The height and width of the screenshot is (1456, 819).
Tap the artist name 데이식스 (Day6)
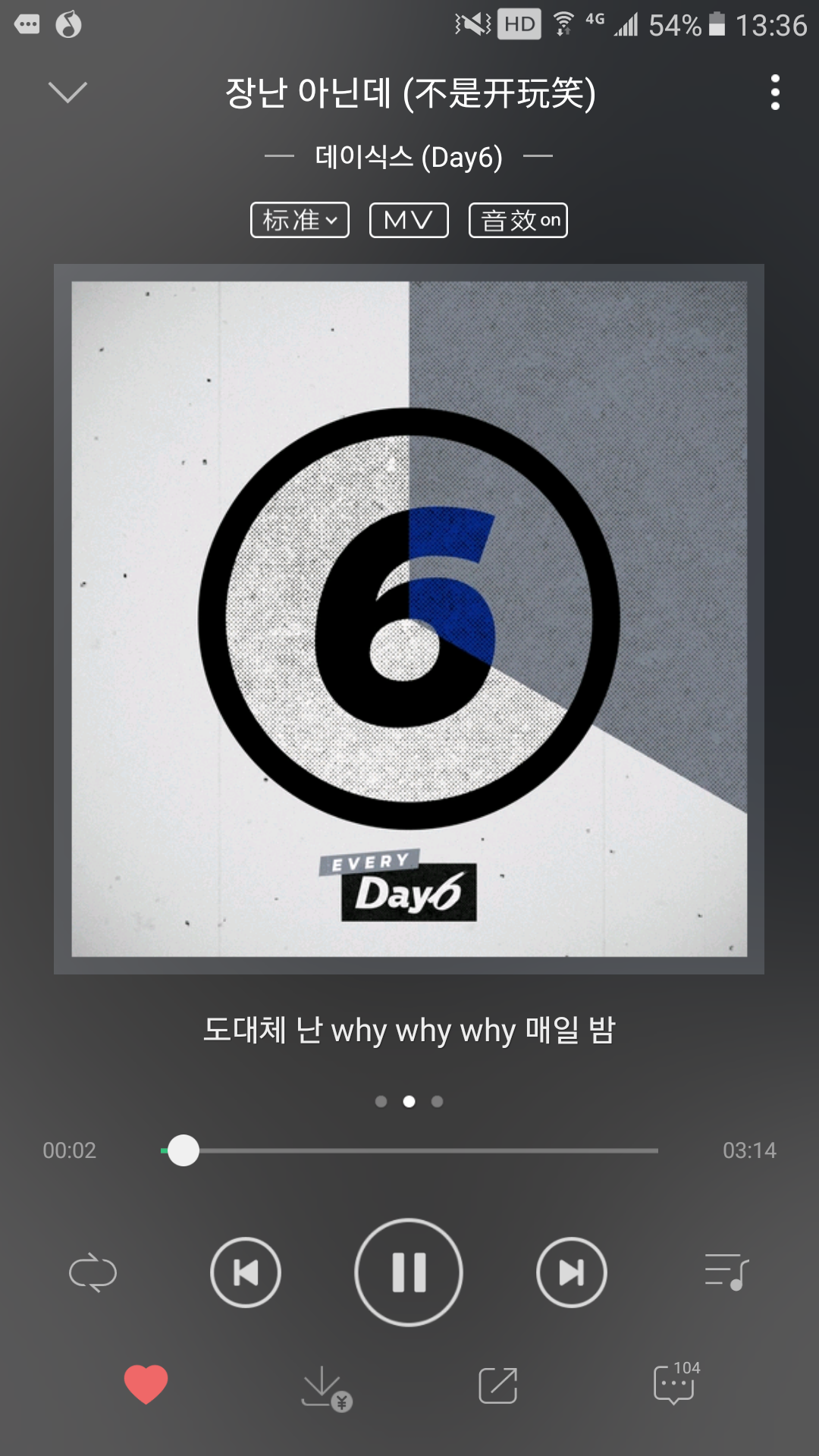pyautogui.click(x=409, y=157)
